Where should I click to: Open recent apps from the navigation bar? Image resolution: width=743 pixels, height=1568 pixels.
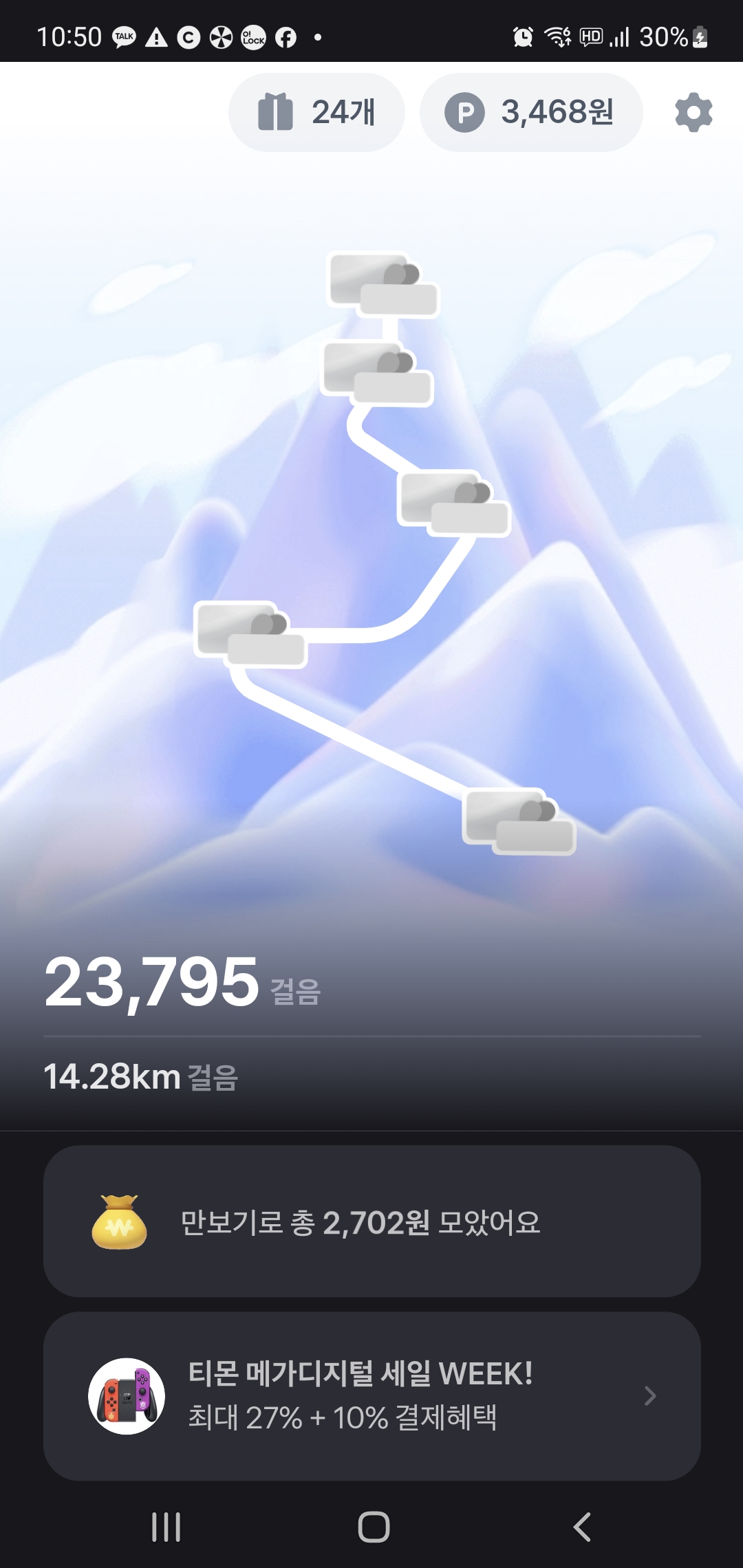pos(166,1527)
